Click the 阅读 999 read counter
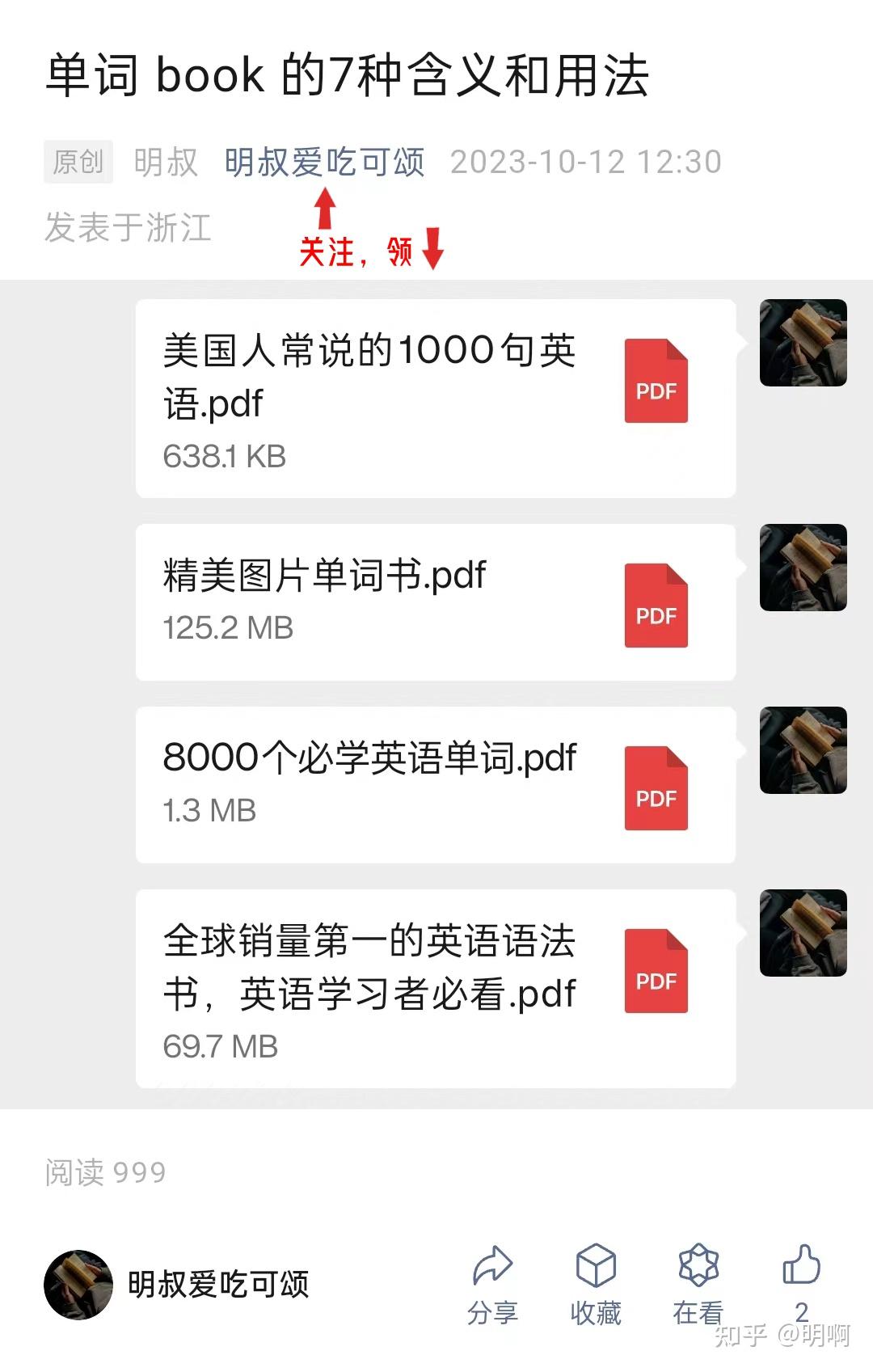Viewport: 873px width, 1372px height. point(105,1172)
